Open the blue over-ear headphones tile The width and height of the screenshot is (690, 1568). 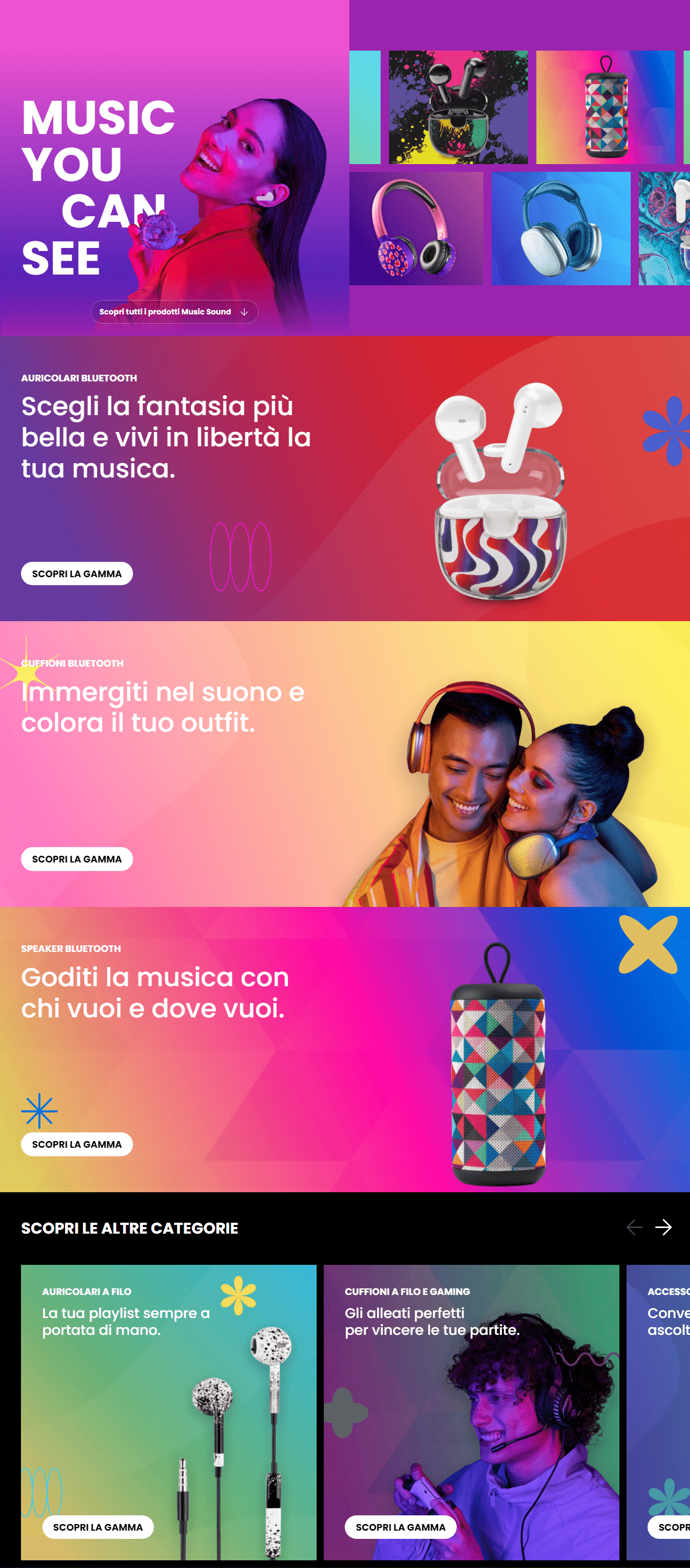(561, 228)
